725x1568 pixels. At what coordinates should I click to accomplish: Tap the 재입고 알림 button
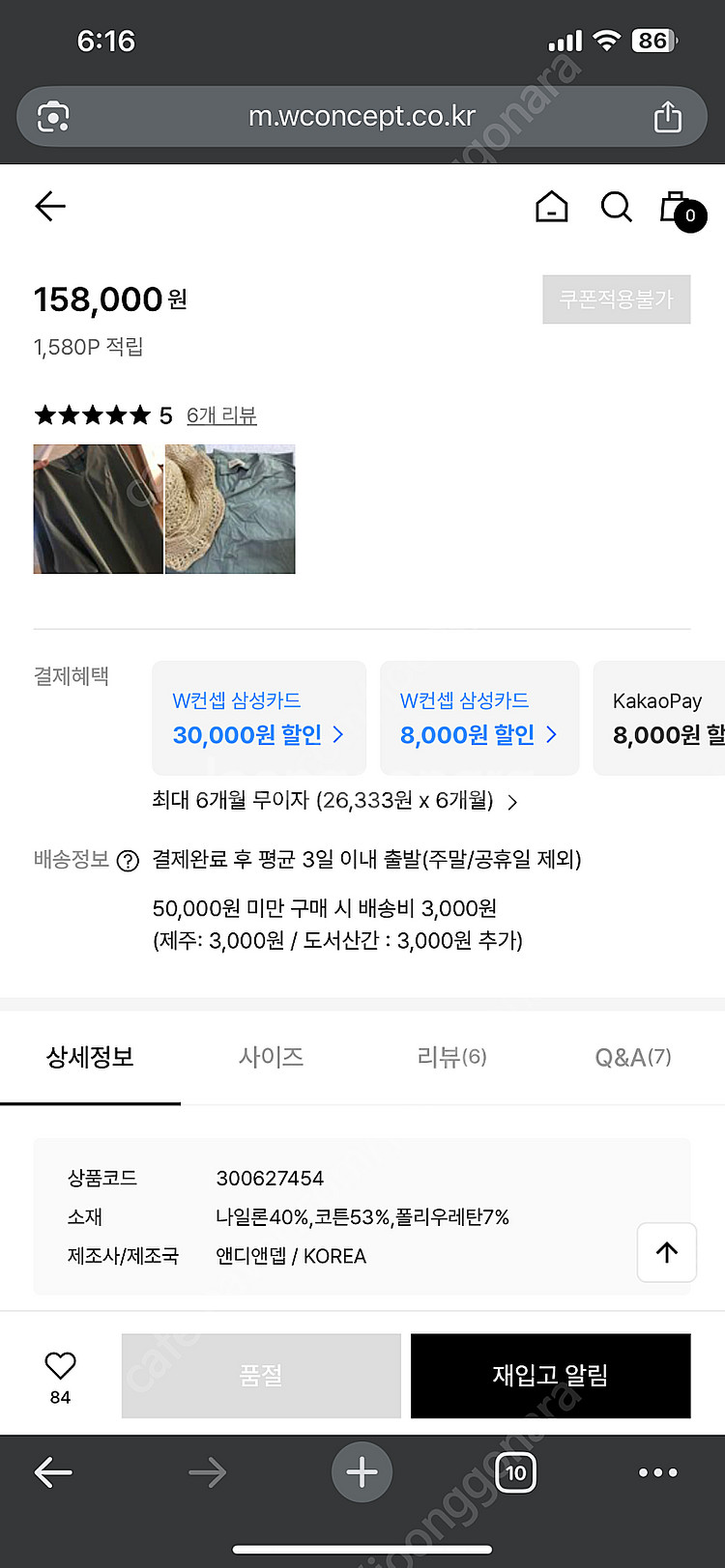coord(550,1376)
